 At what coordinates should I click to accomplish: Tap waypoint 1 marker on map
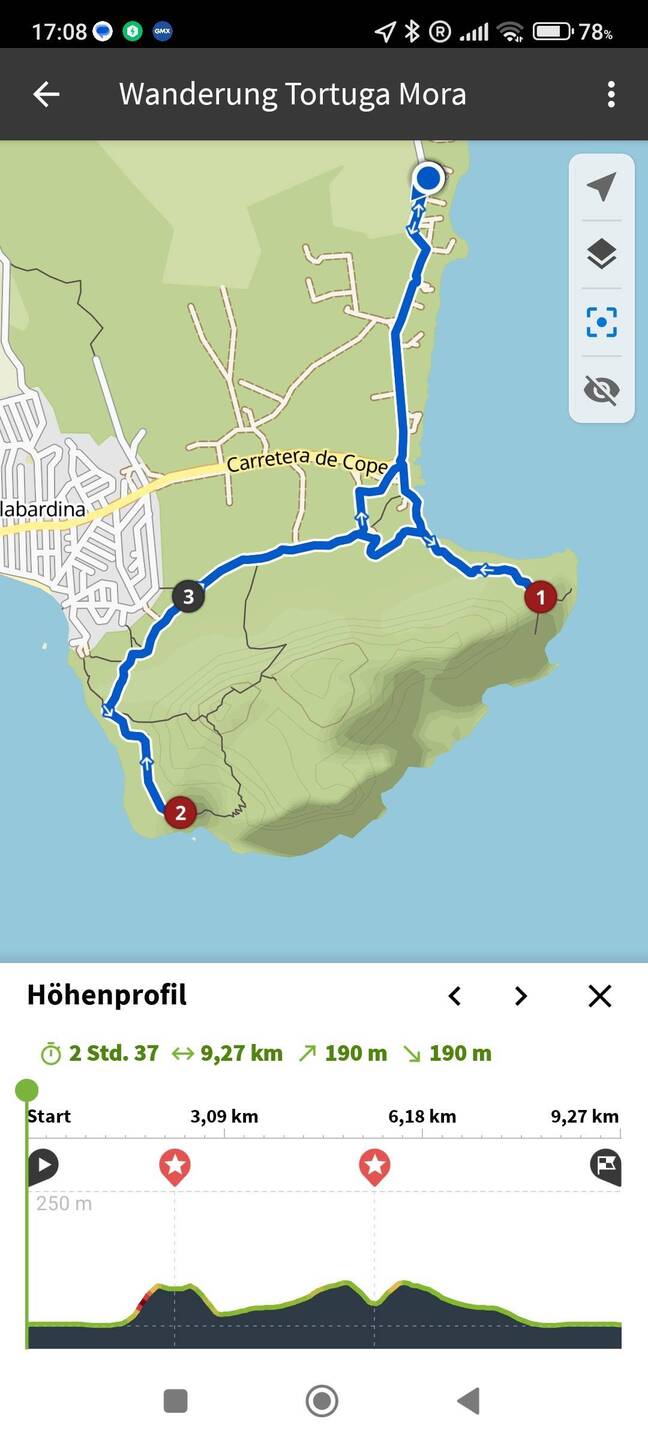(x=540, y=597)
